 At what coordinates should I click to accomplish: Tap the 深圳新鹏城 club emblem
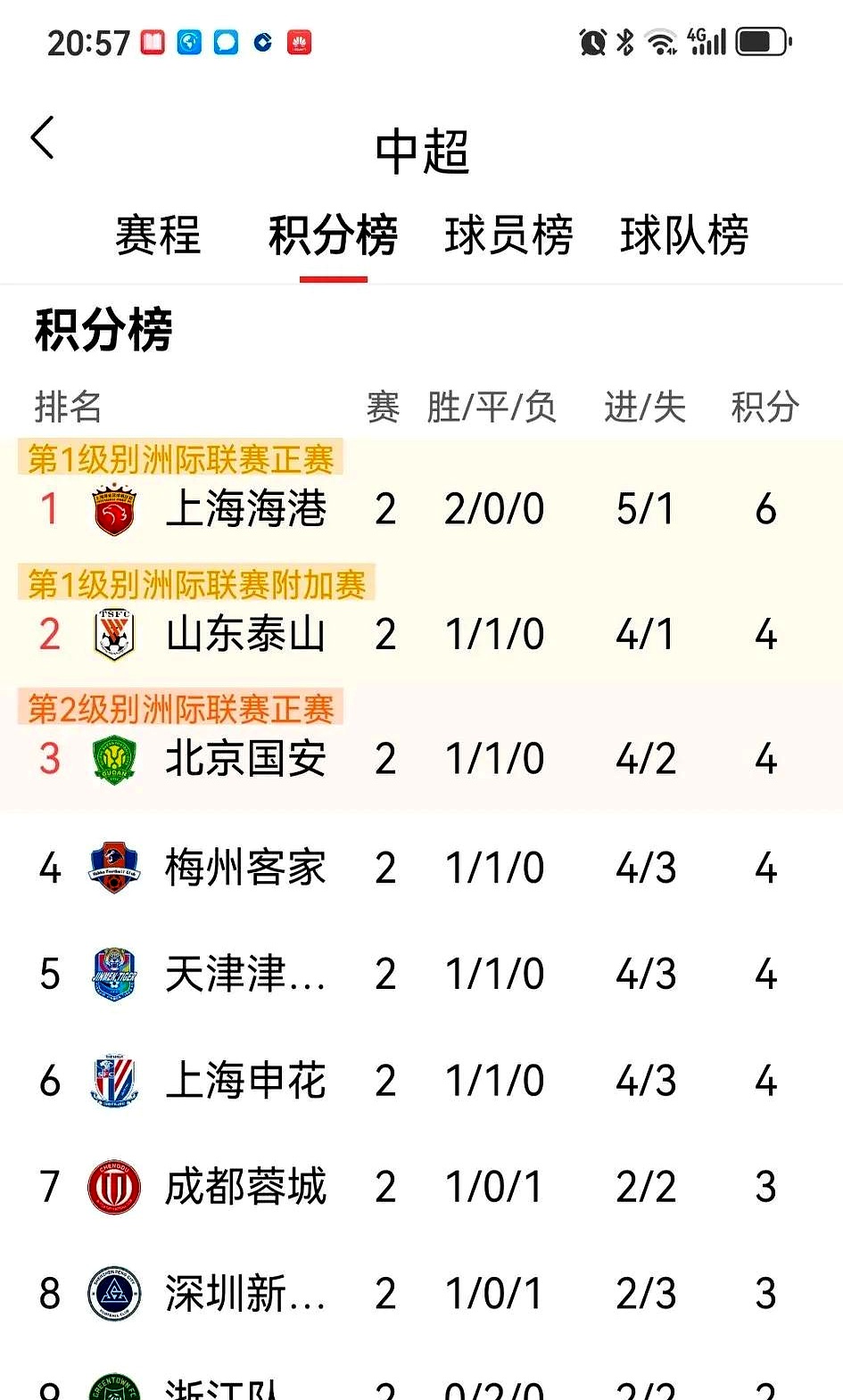pos(113,1292)
